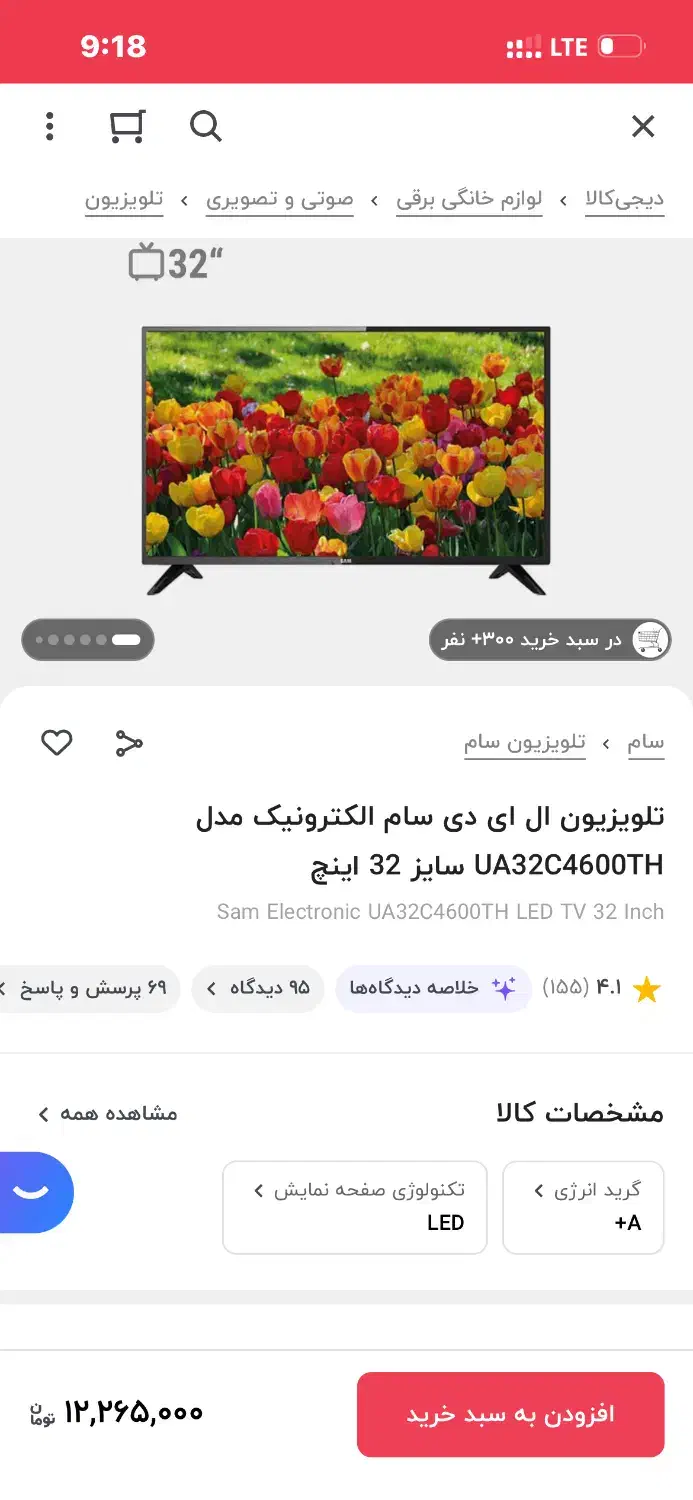Close the product page
The height and width of the screenshot is (1500, 693).
click(x=643, y=126)
